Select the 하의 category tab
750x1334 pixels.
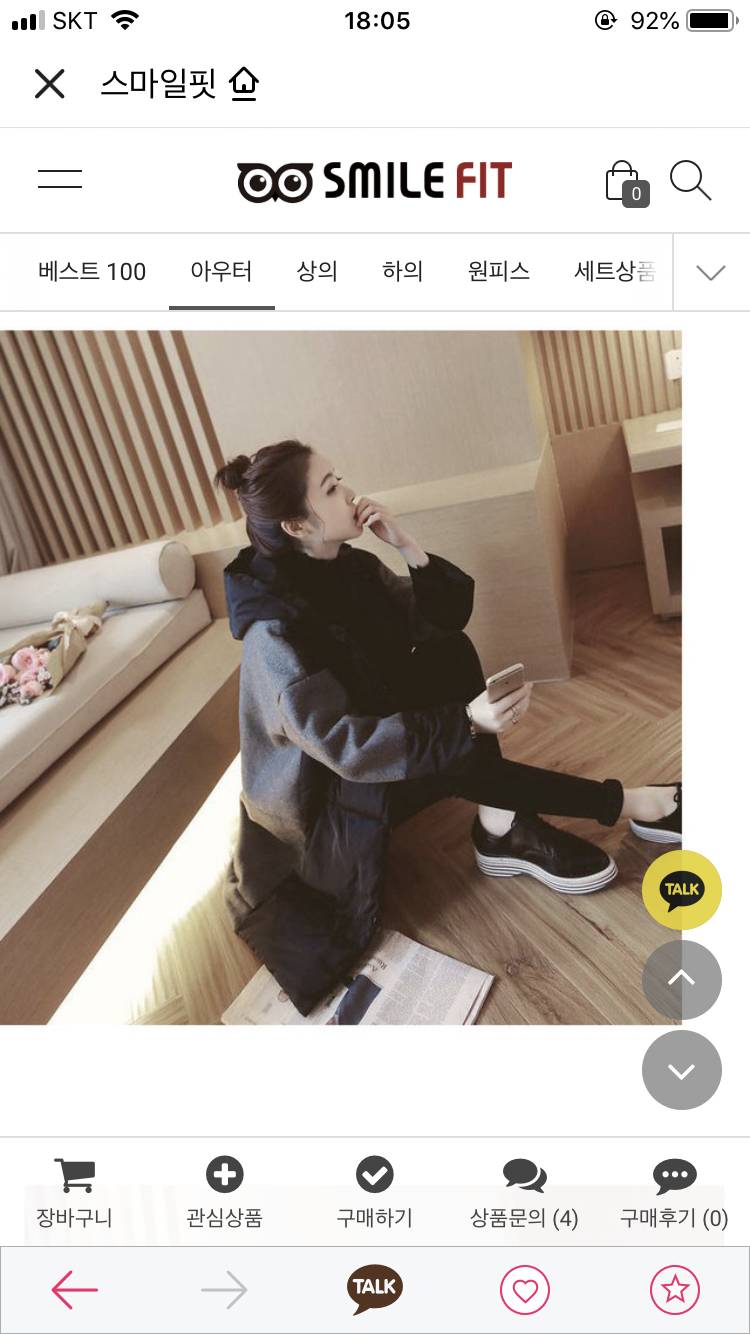coord(402,271)
